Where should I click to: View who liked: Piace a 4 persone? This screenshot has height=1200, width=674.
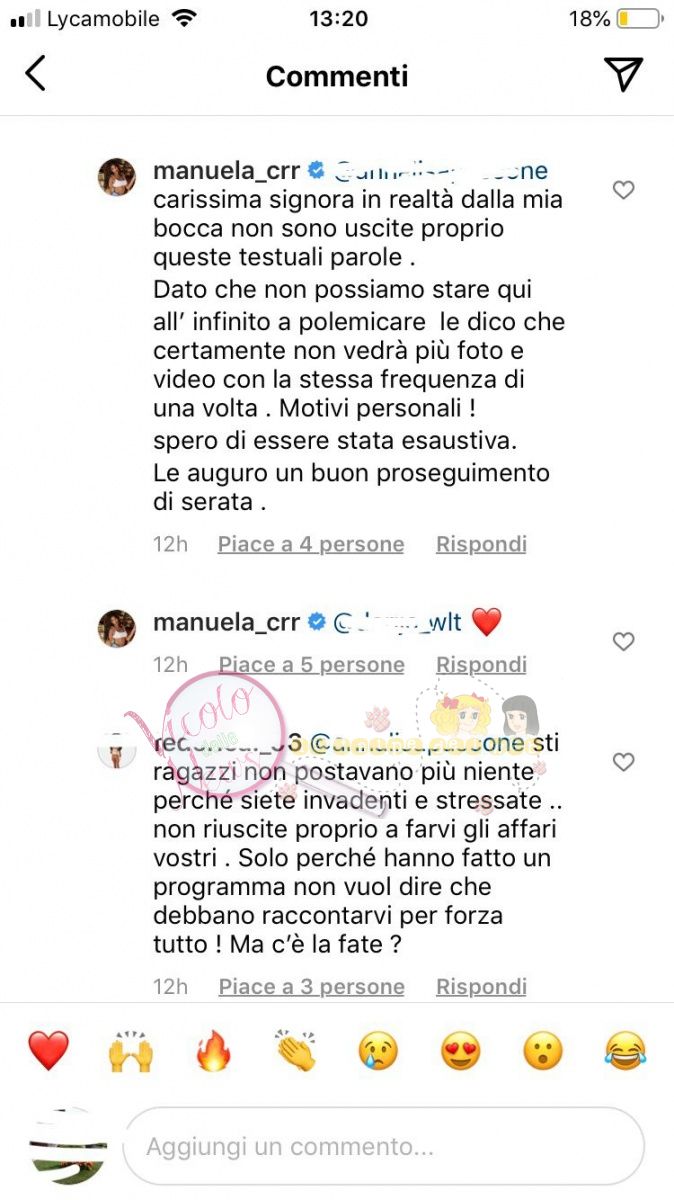311,544
